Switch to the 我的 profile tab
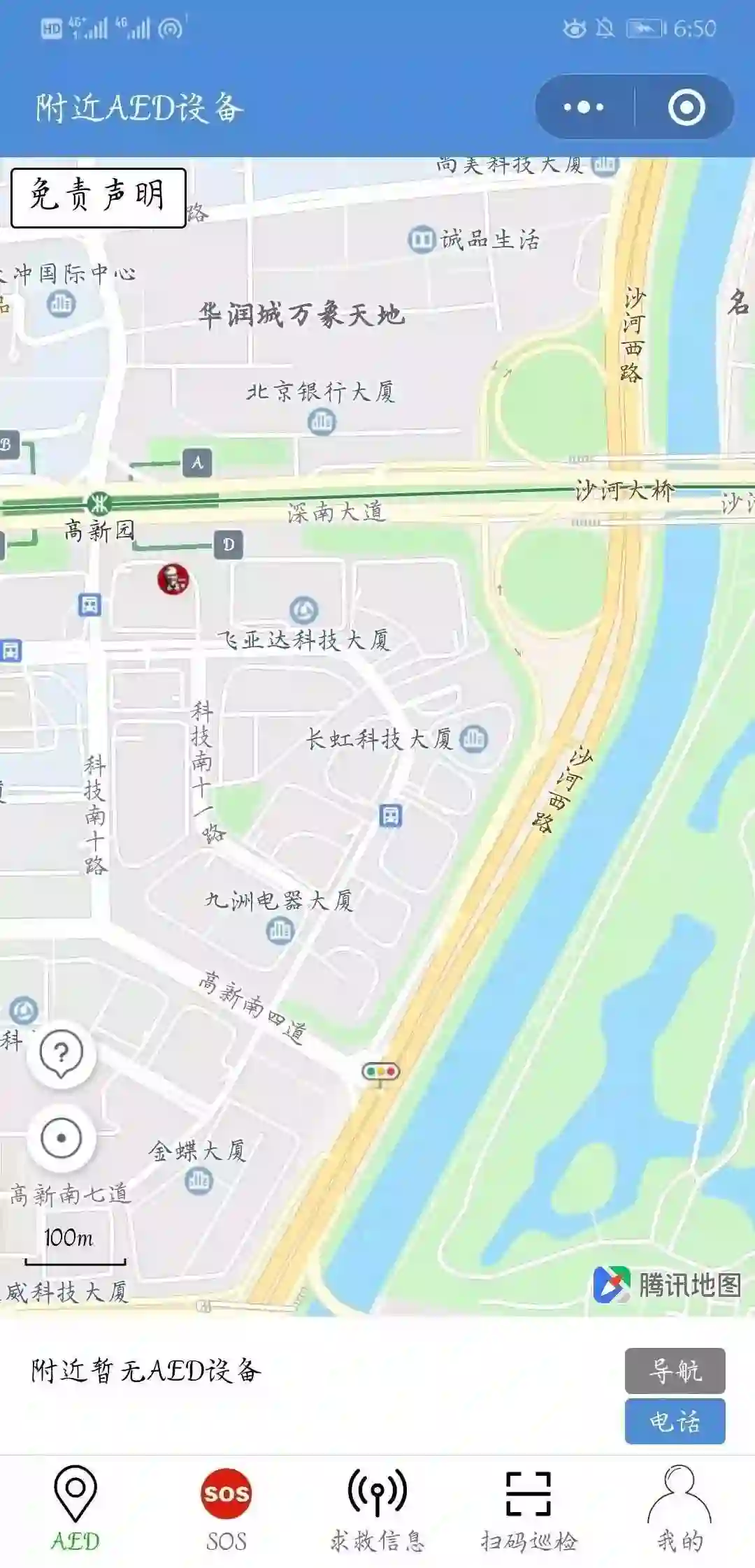The image size is (755, 1568). point(679,1509)
